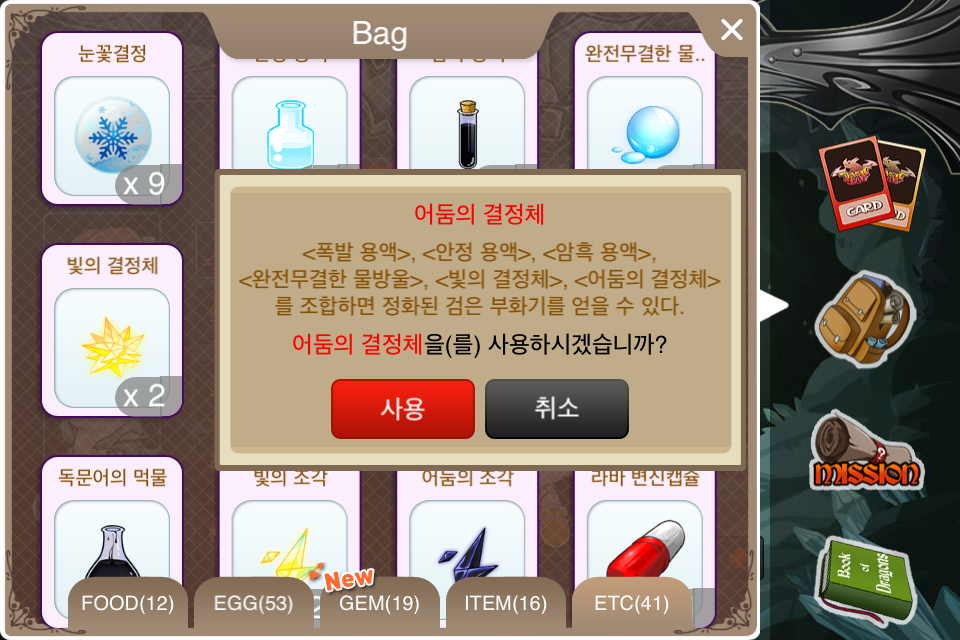Image resolution: width=960 pixels, height=640 pixels.
Task: Select the 눈꽃결정 snowflake item
Action: 112,118
